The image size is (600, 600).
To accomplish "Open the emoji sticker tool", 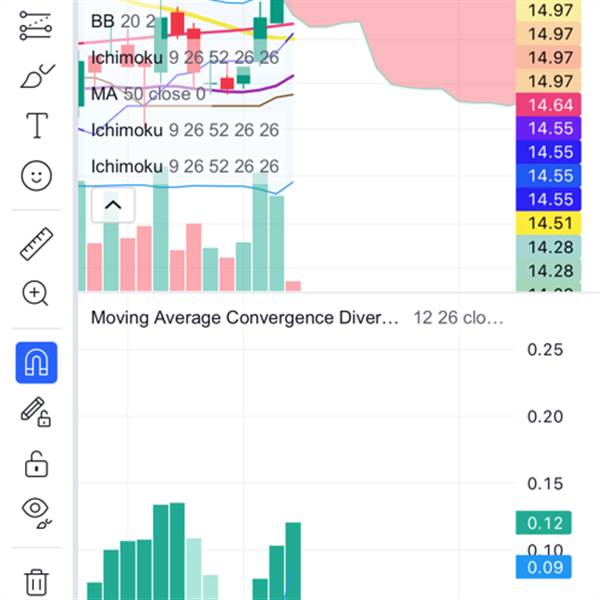I will 37,177.
